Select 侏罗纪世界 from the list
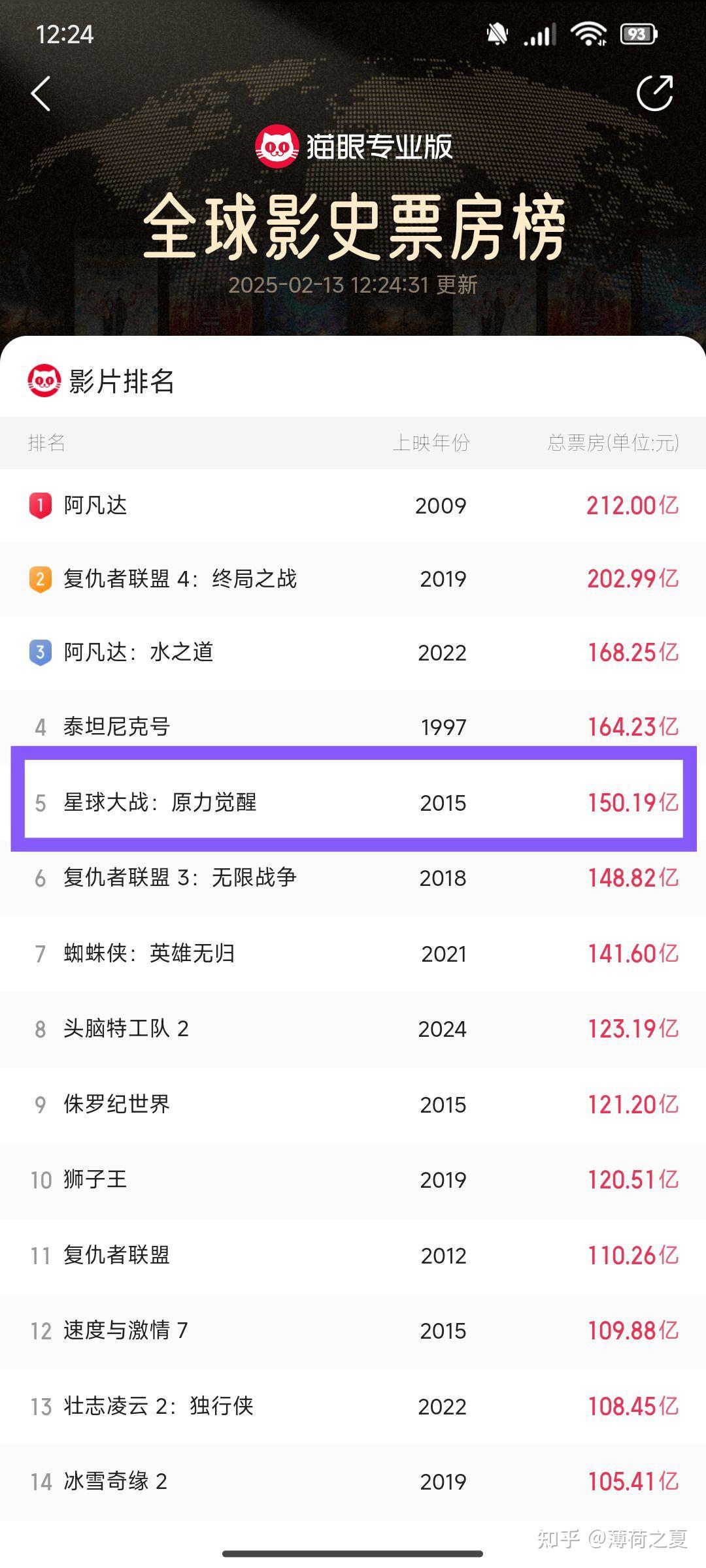The height and width of the screenshot is (1568, 706). tap(353, 1104)
